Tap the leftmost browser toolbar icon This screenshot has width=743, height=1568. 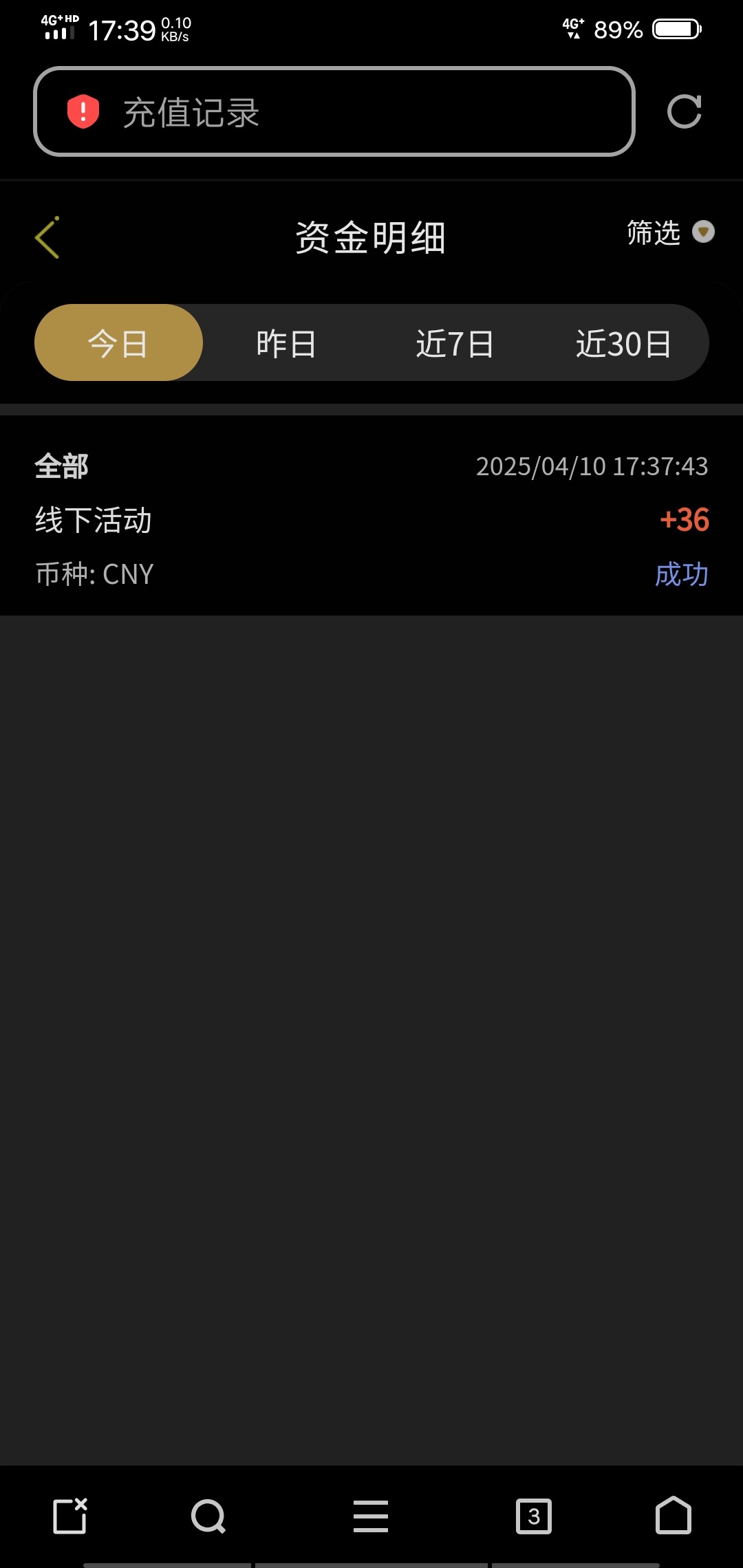point(70,1516)
